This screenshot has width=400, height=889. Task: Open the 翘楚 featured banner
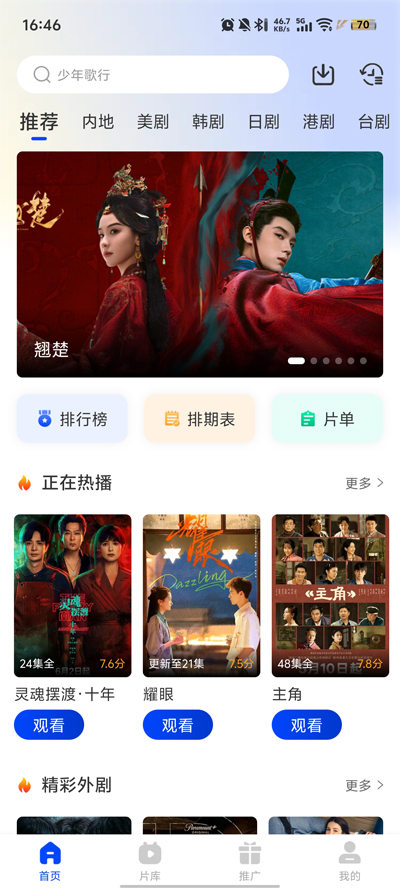pos(200,264)
